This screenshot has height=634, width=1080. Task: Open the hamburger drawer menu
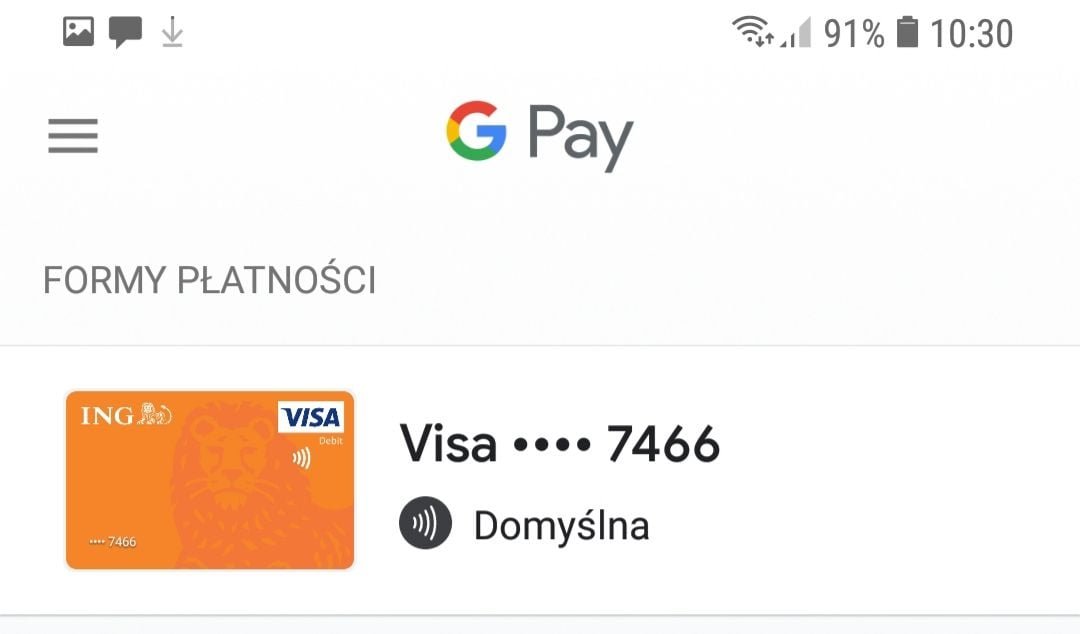pyautogui.click(x=73, y=136)
